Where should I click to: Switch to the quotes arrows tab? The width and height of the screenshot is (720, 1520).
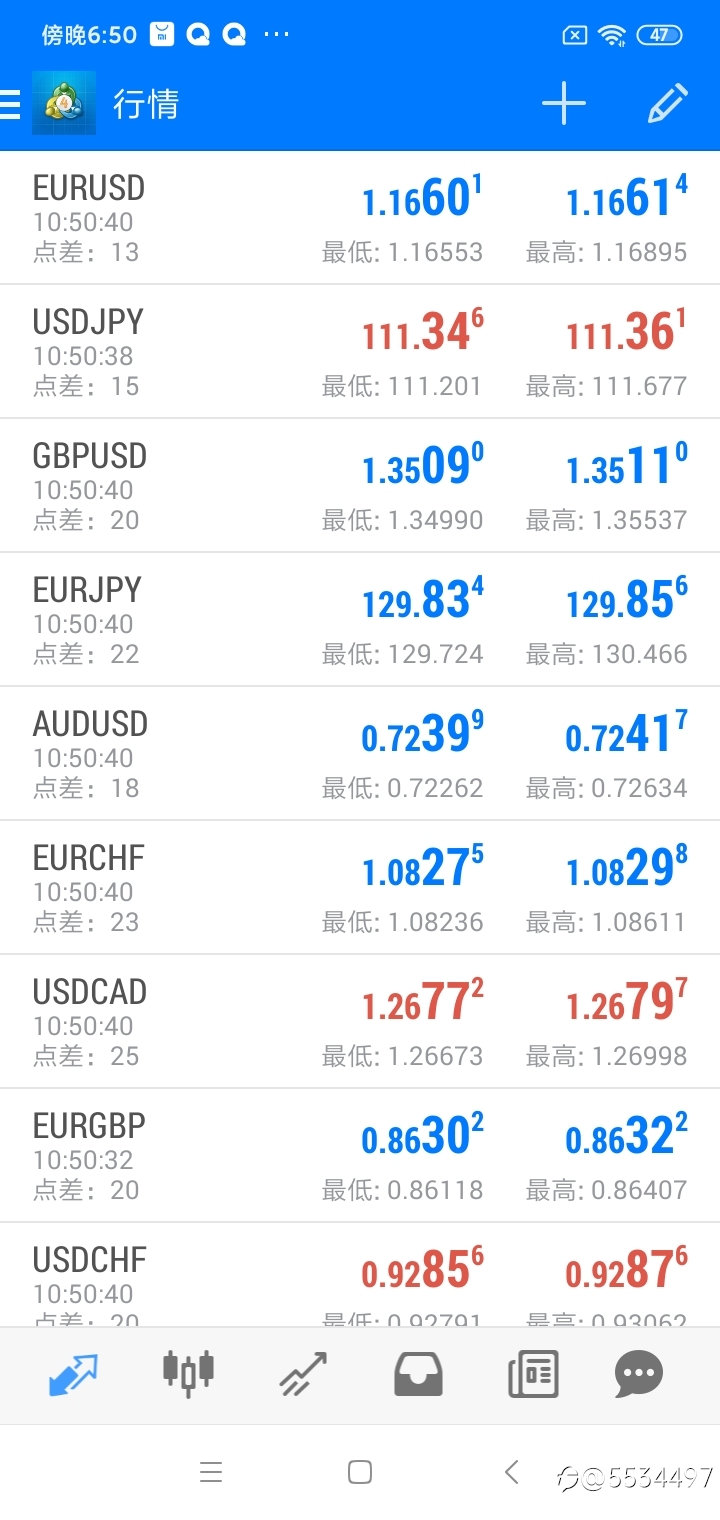tap(73, 1375)
